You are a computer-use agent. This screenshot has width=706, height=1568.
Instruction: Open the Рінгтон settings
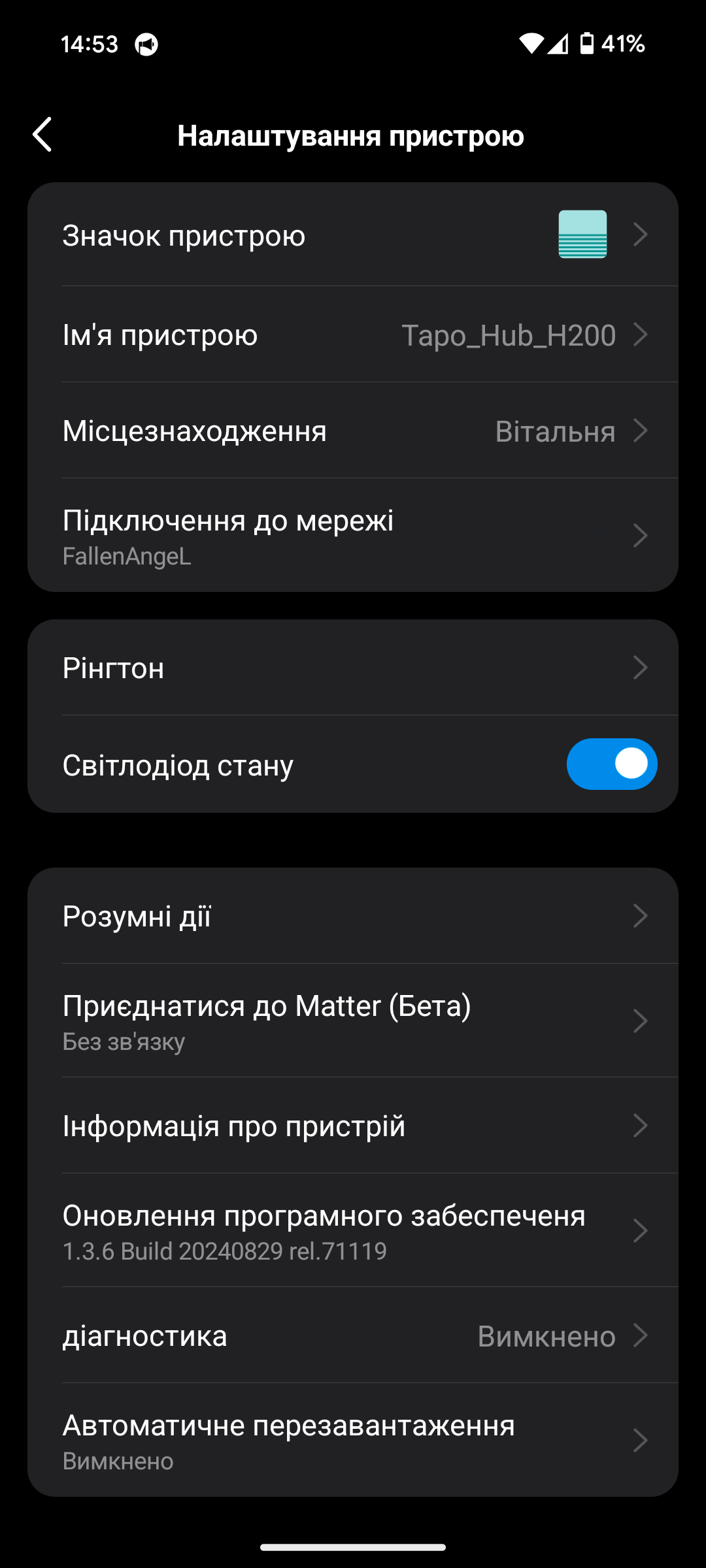click(353, 668)
